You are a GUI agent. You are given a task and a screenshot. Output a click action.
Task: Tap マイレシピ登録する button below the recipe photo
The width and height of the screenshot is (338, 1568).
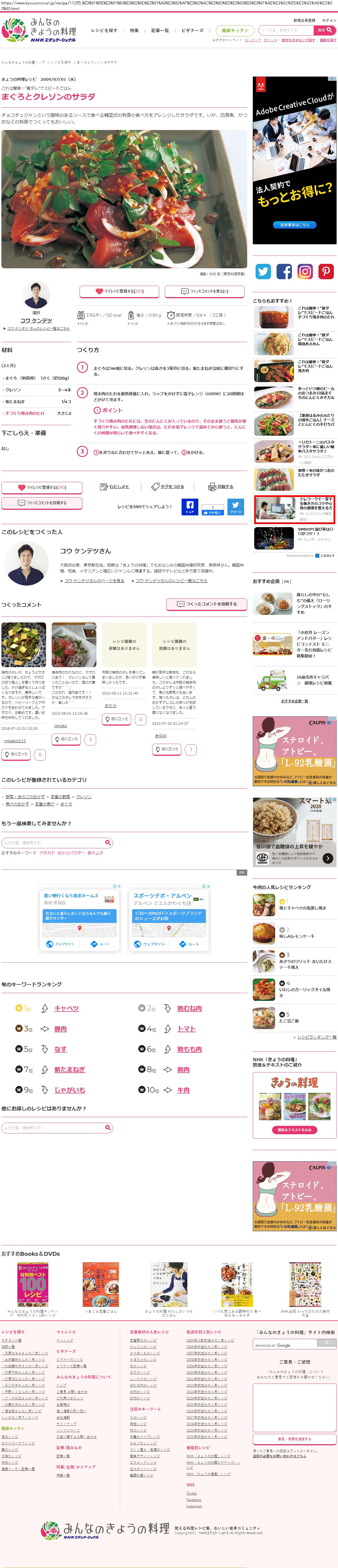point(119,292)
